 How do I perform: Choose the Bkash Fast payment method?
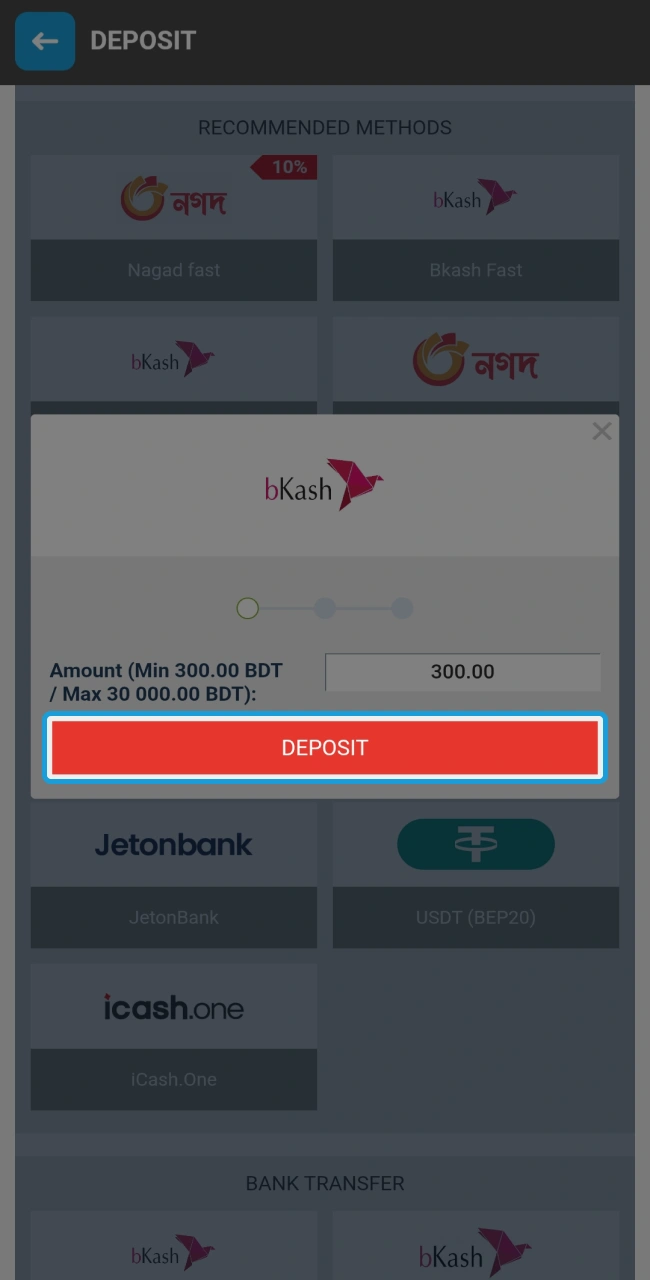click(476, 228)
